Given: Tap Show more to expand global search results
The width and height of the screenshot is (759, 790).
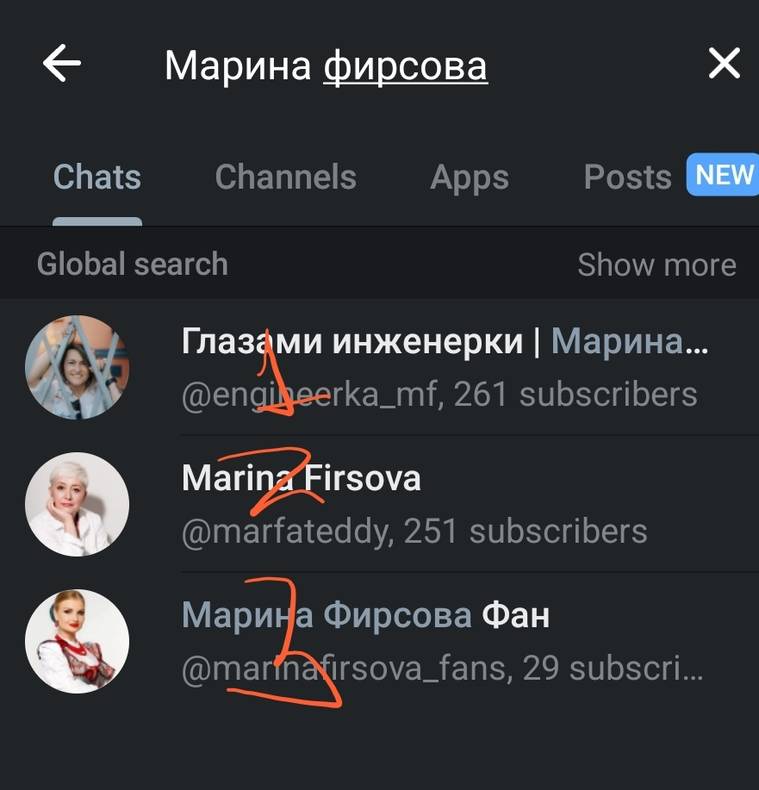Looking at the screenshot, I should point(657,264).
